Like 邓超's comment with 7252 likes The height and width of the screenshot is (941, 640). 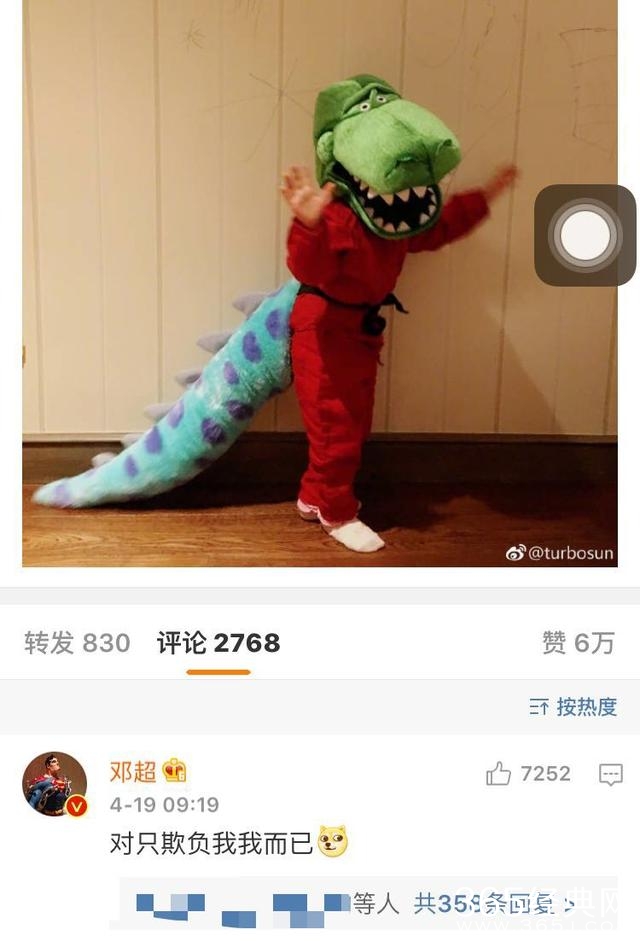[x=499, y=773]
